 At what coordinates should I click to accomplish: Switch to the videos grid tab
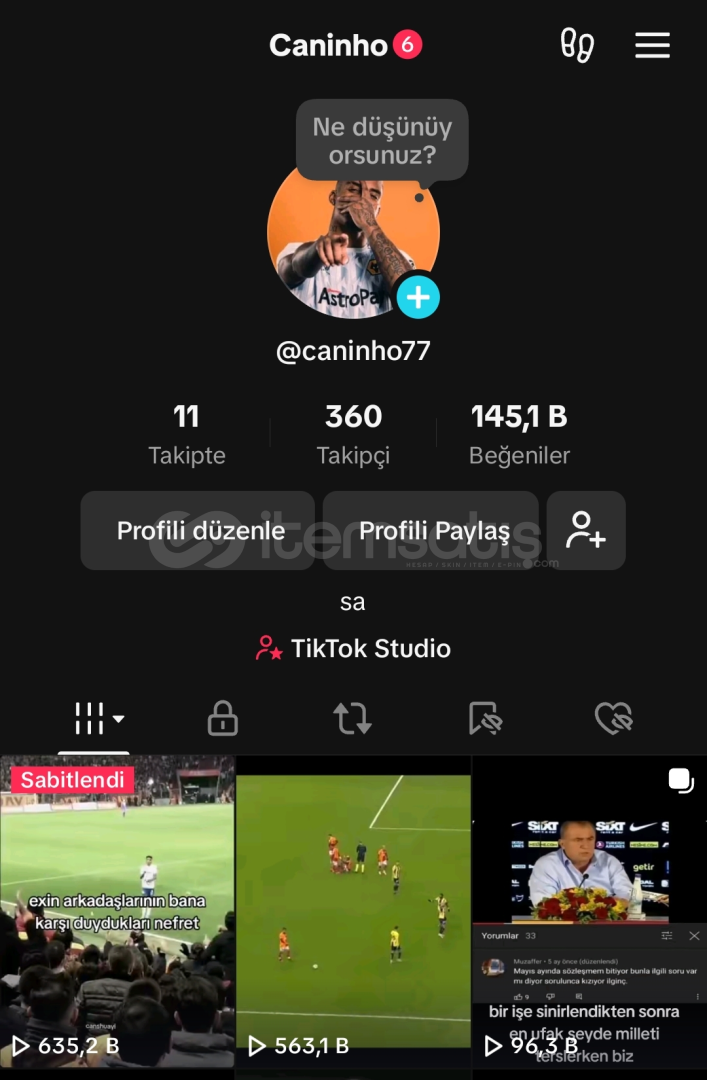pos(96,718)
